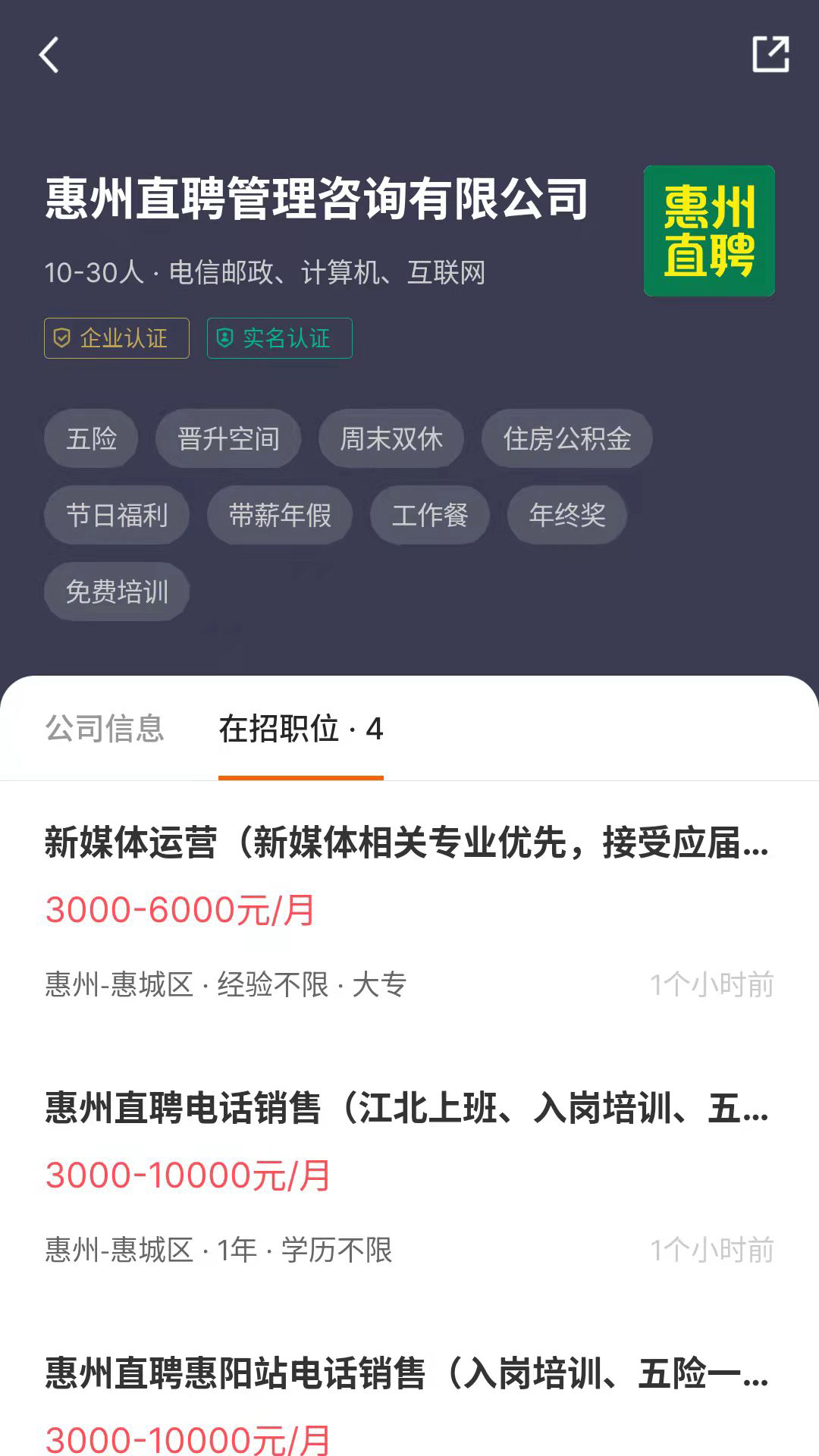Select the 免费培训 benefit tag

(x=115, y=592)
